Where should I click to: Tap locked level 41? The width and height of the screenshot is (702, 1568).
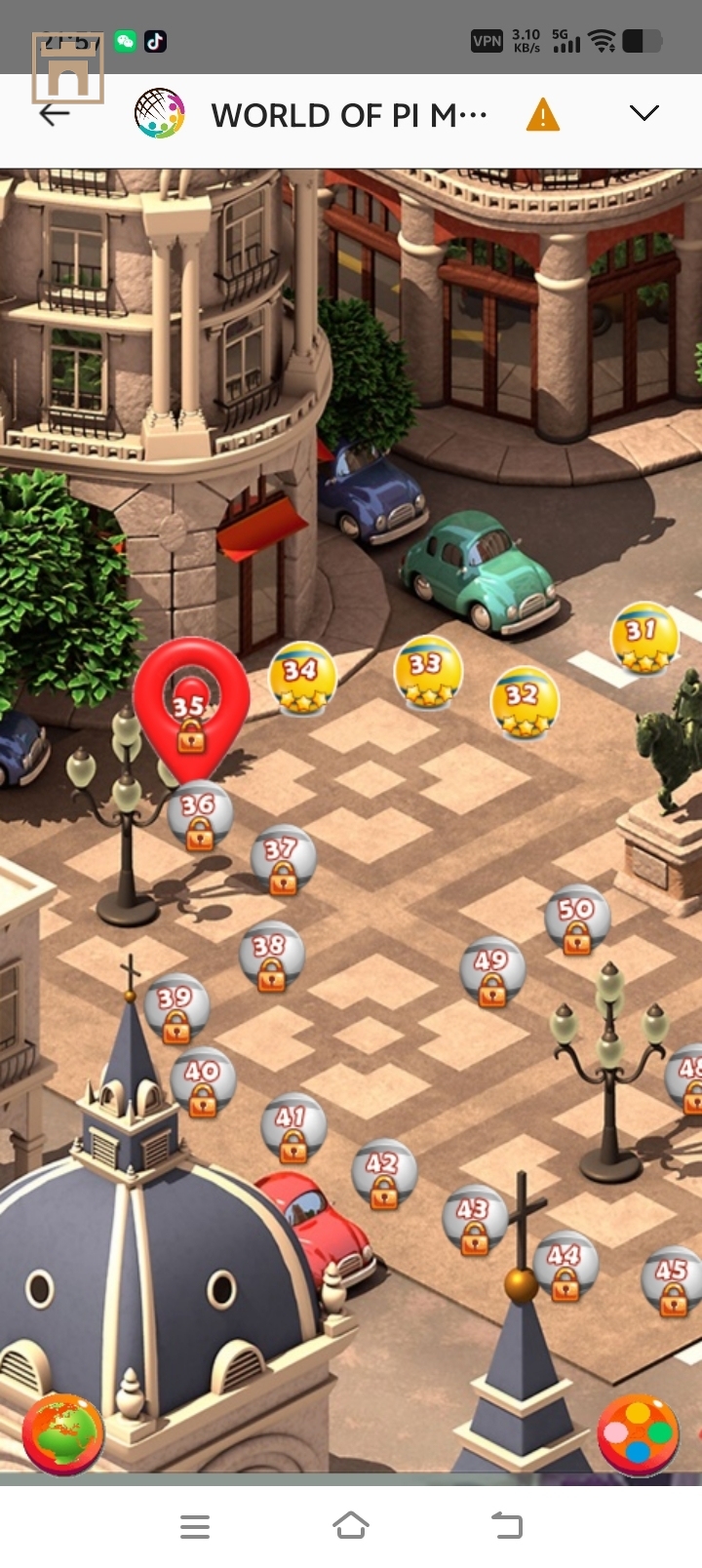[x=292, y=1128]
